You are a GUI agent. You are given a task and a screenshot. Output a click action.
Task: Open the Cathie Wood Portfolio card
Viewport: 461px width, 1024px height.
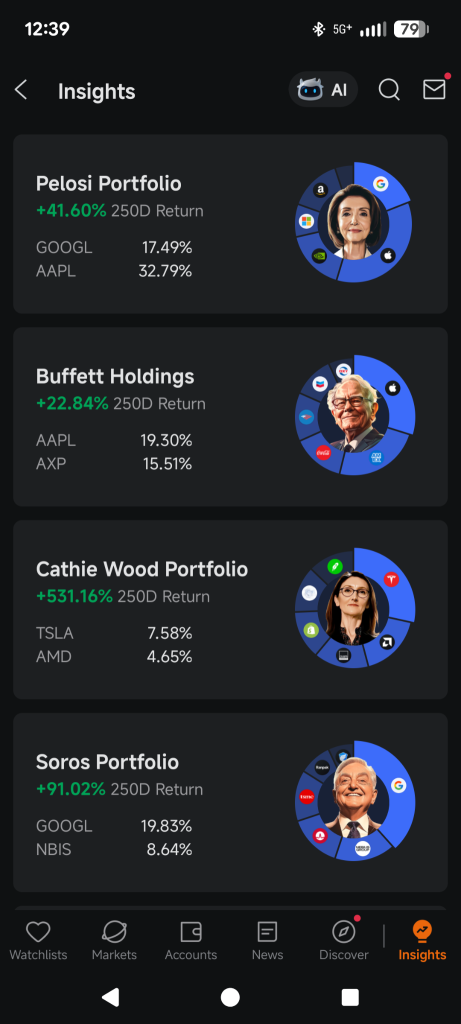tap(230, 609)
